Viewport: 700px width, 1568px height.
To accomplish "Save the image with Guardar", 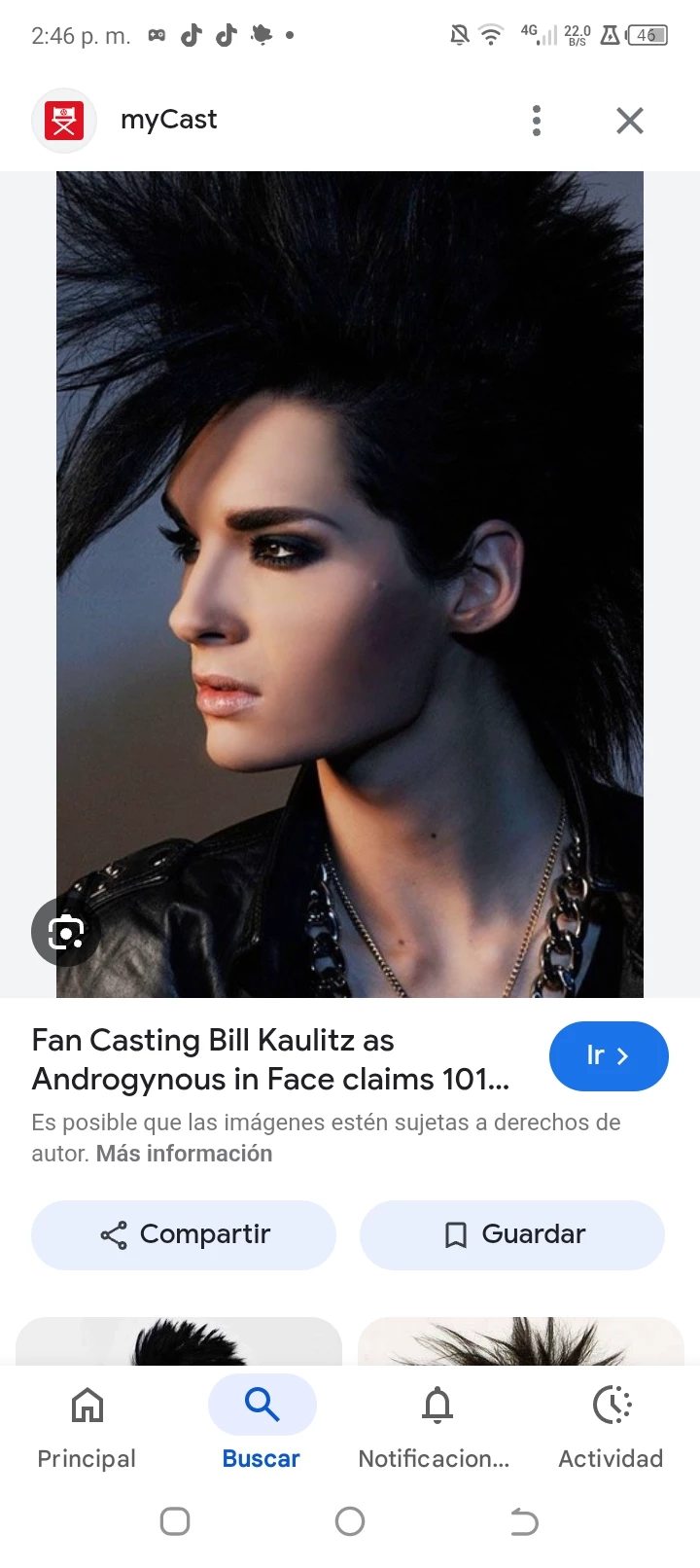I will coord(512,1234).
